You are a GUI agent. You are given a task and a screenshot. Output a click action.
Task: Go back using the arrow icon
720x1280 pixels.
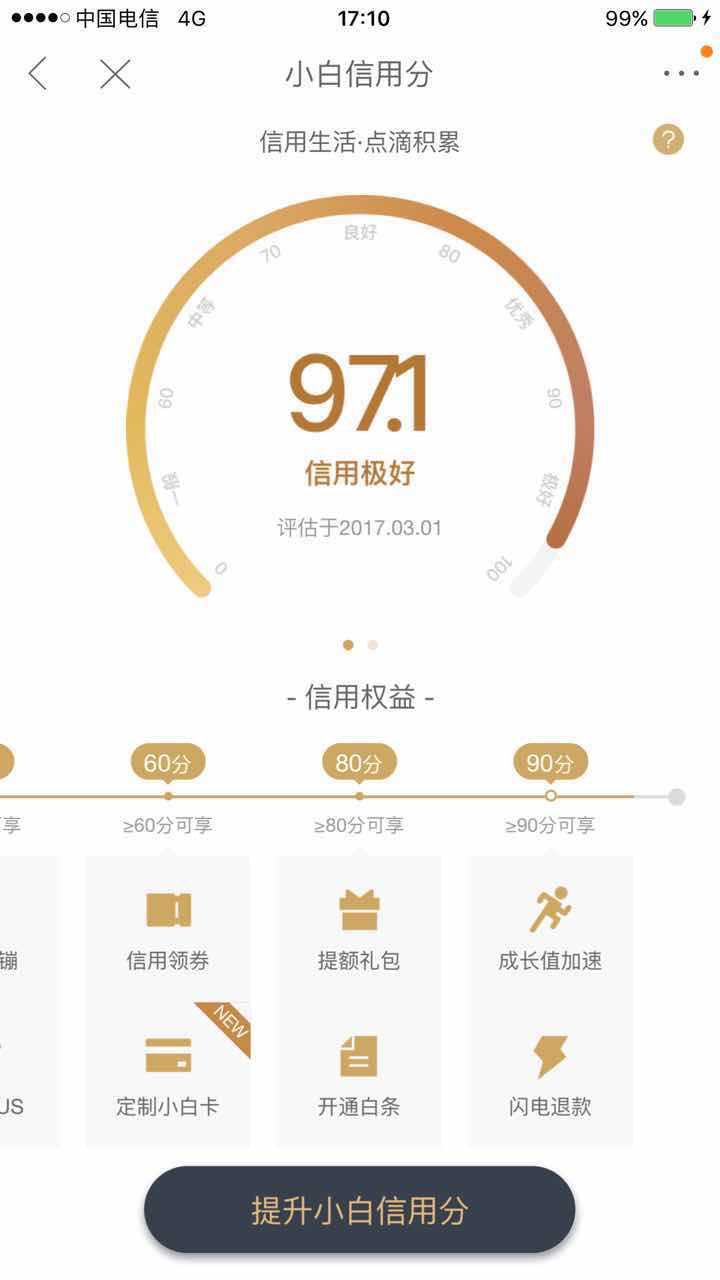click(x=38, y=74)
